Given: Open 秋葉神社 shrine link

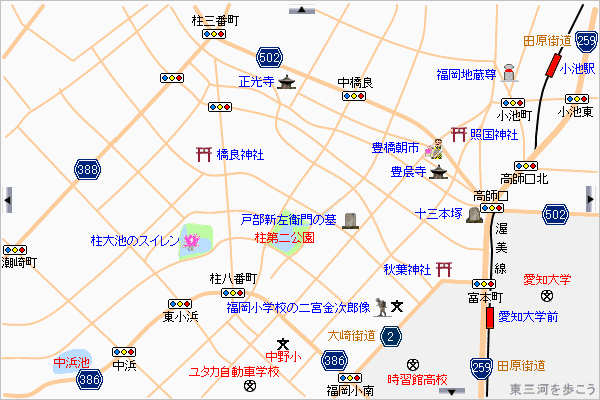Looking at the screenshot, I should [x=407, y=270].
